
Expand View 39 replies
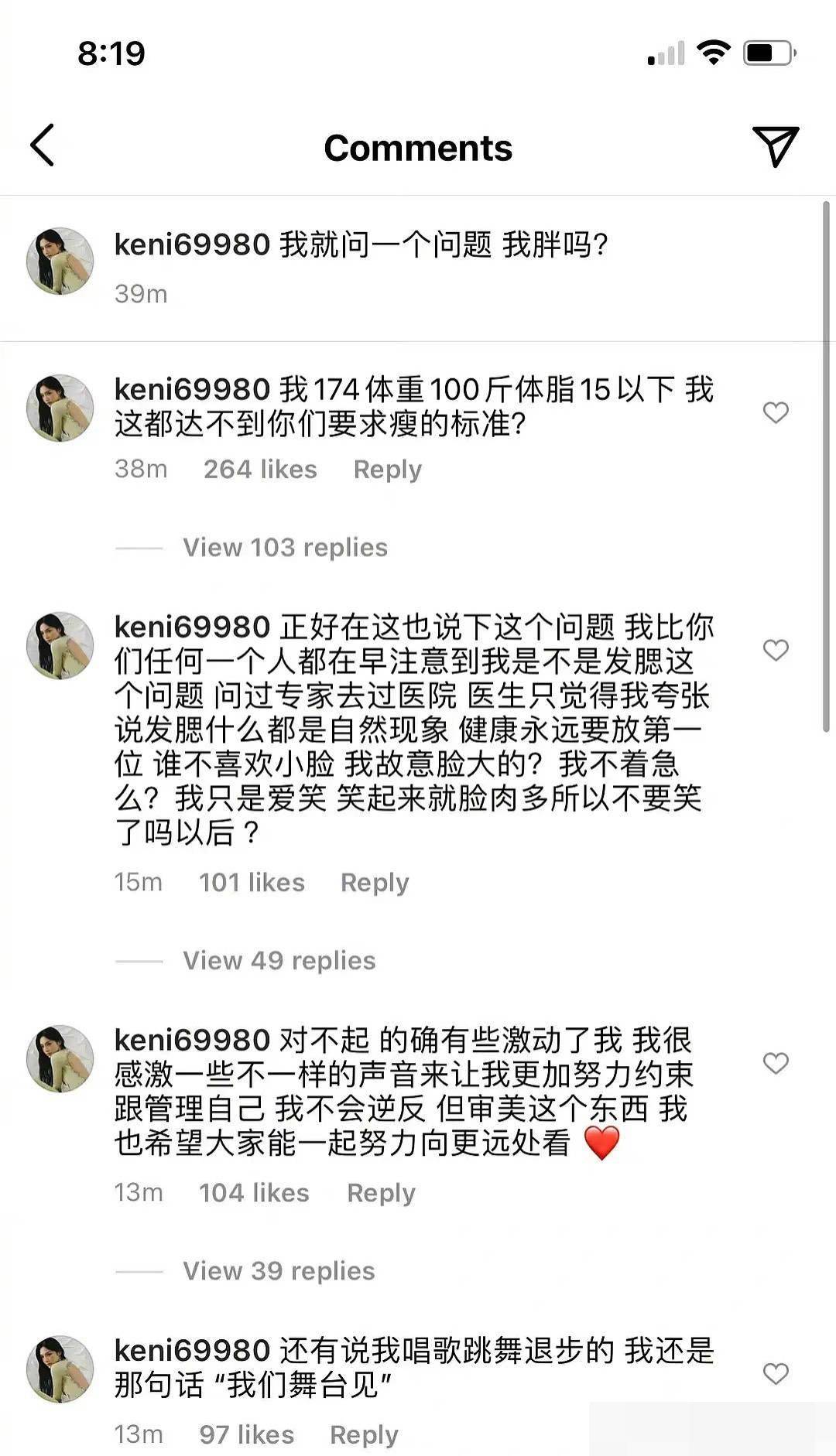(279, 1271)
